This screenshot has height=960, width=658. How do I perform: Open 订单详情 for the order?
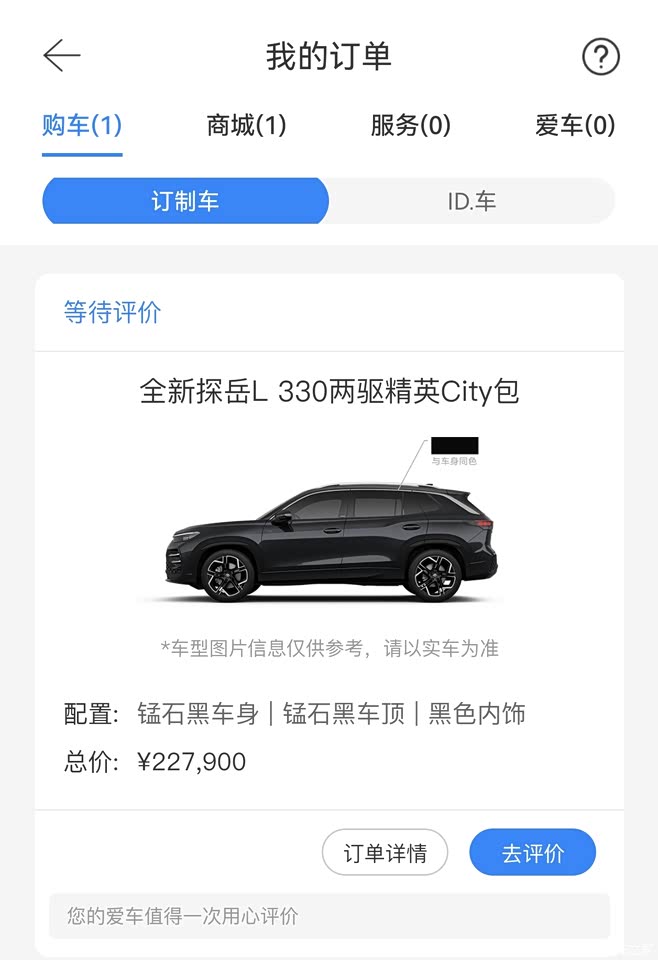pyautogui.click(x=385, y=853)
